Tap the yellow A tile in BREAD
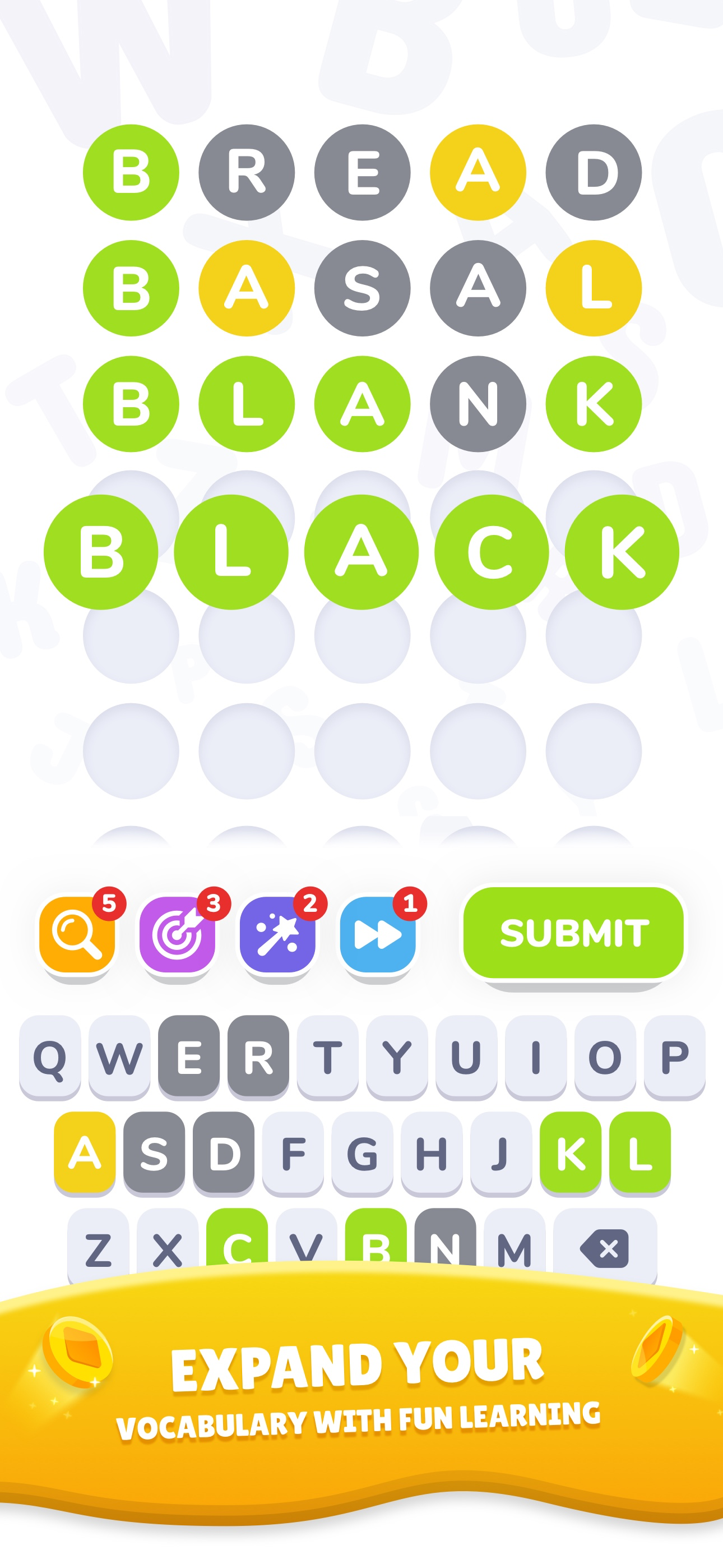 (x=478, y=170)
